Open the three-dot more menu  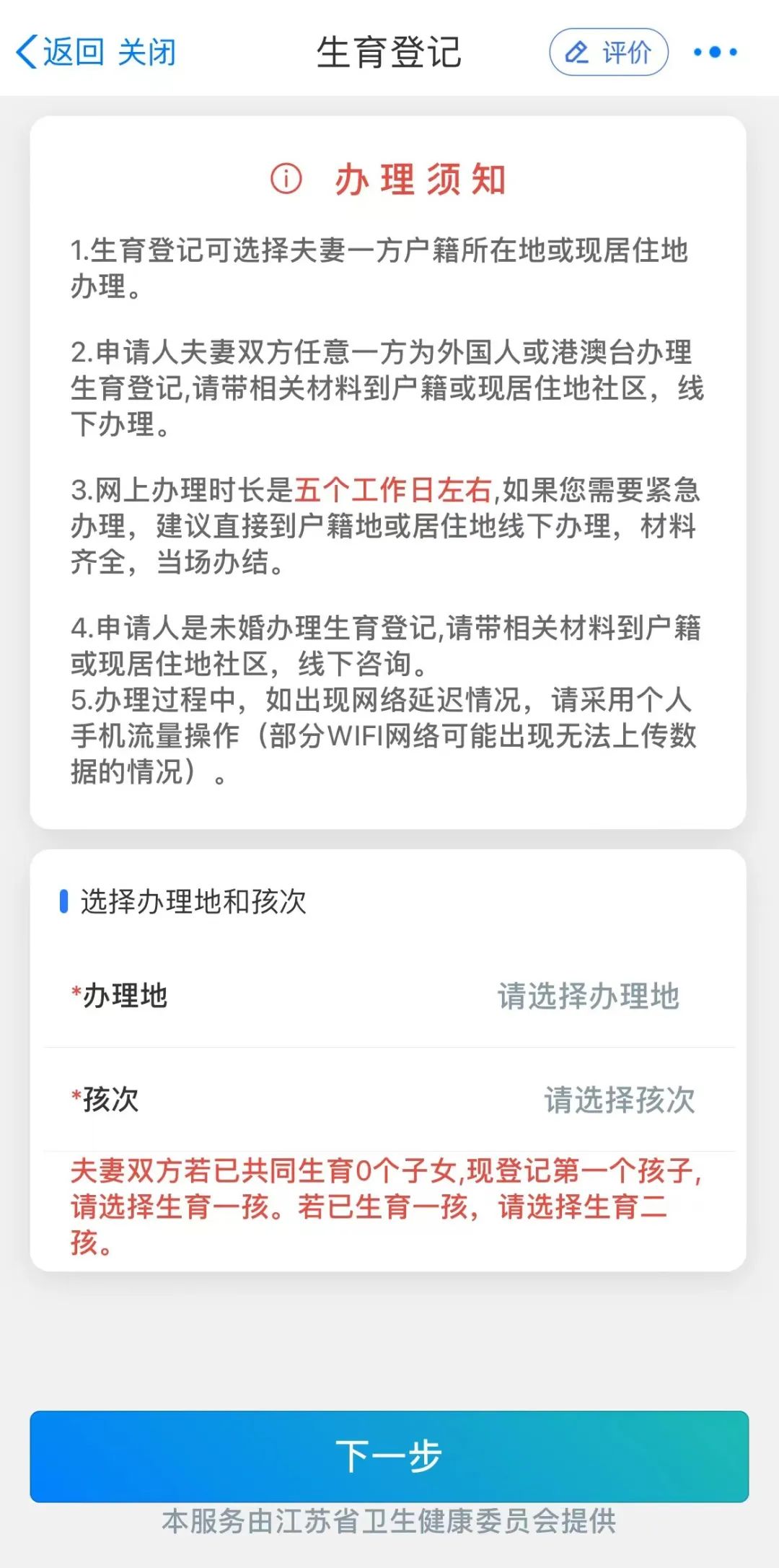point(715,52)
